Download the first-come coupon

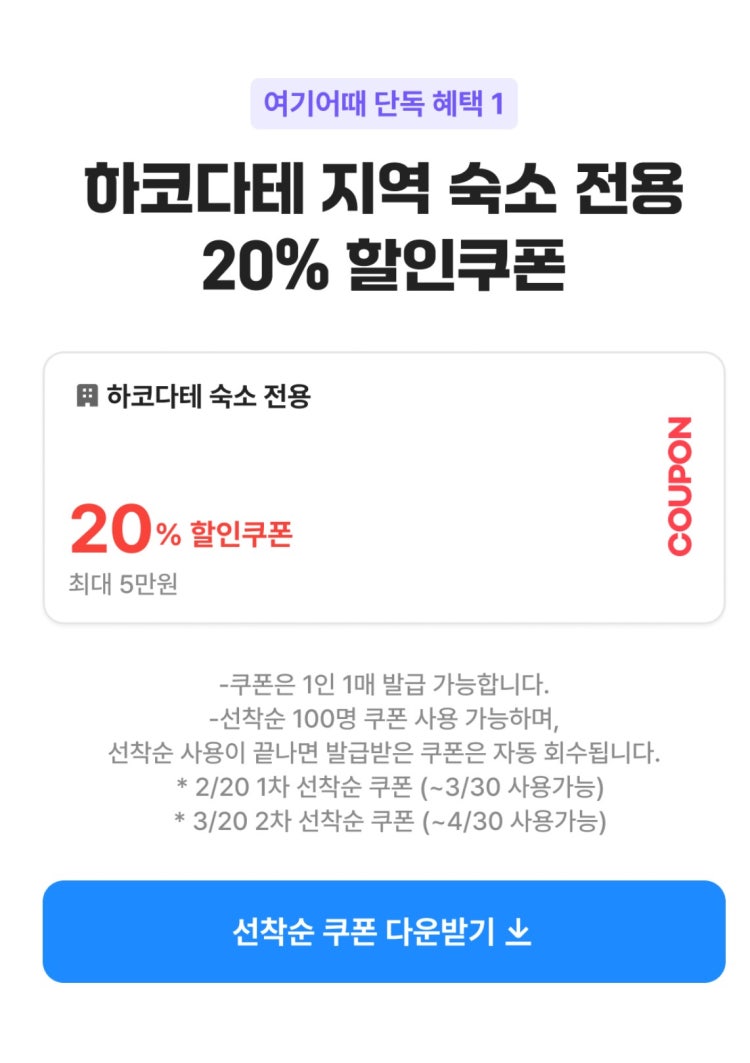pos(383,931)
